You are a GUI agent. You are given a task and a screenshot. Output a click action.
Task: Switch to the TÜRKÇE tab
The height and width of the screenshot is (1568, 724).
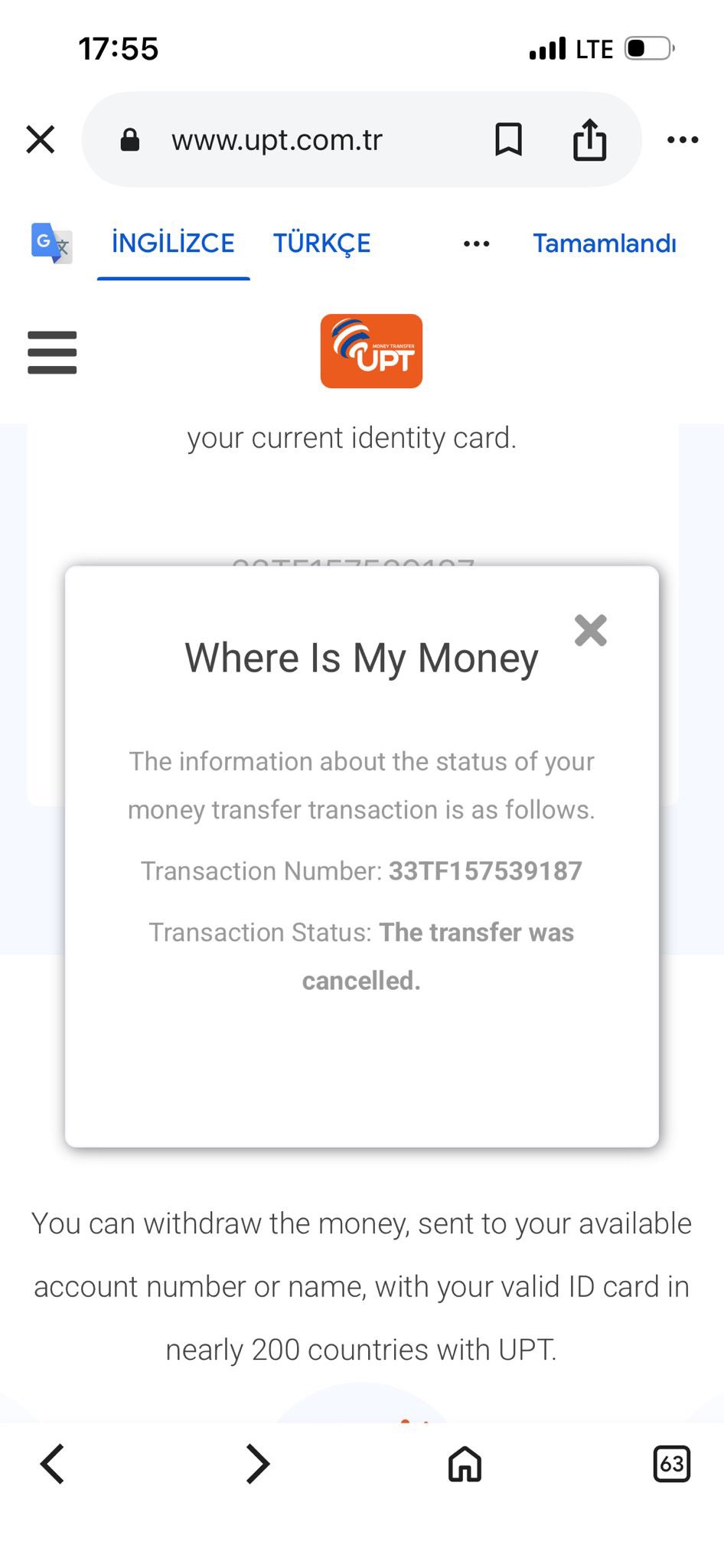(x=321, y=243)
